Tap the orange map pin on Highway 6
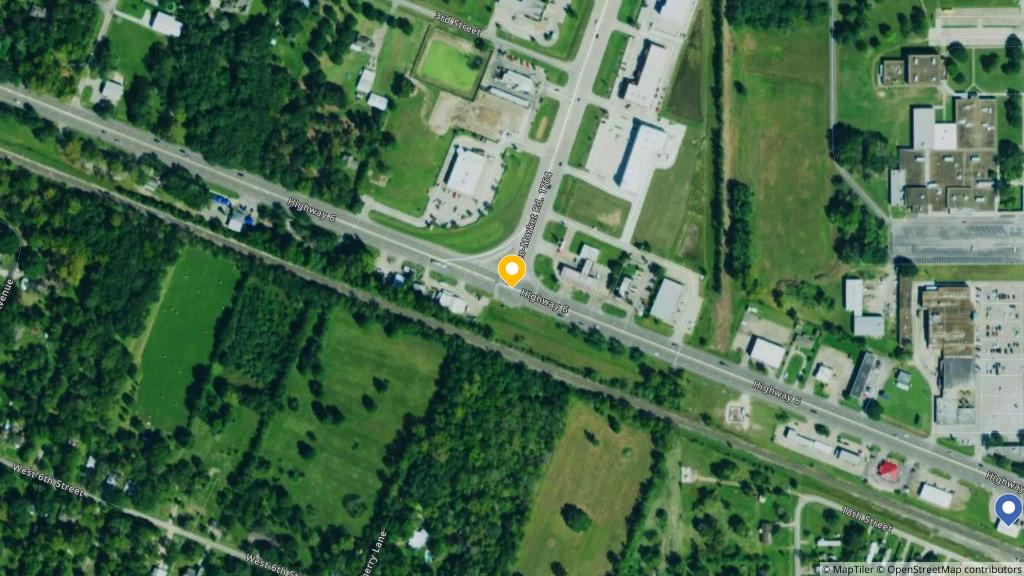Screen dimensions: 1024x576 (512, 271)
